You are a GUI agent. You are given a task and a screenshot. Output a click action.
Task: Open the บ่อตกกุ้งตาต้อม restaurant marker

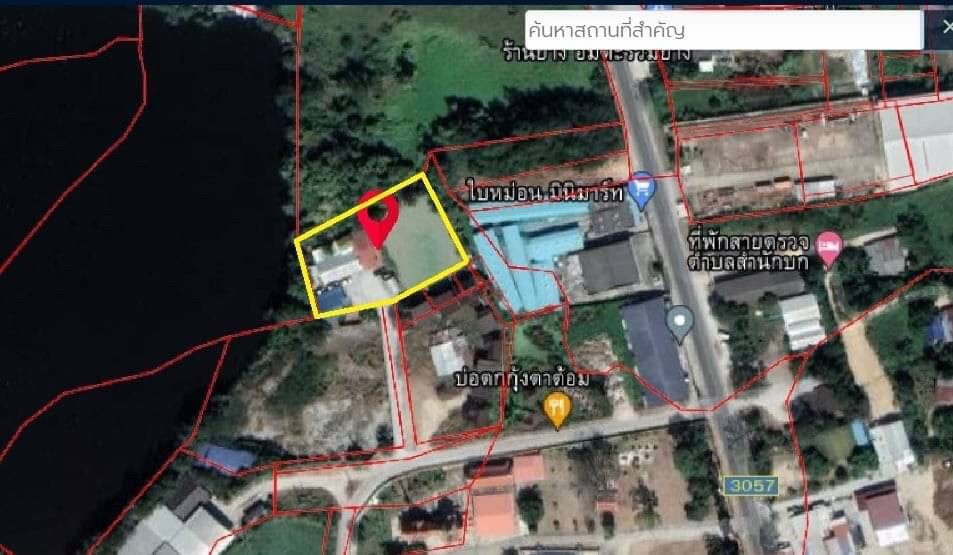(557, 407)
